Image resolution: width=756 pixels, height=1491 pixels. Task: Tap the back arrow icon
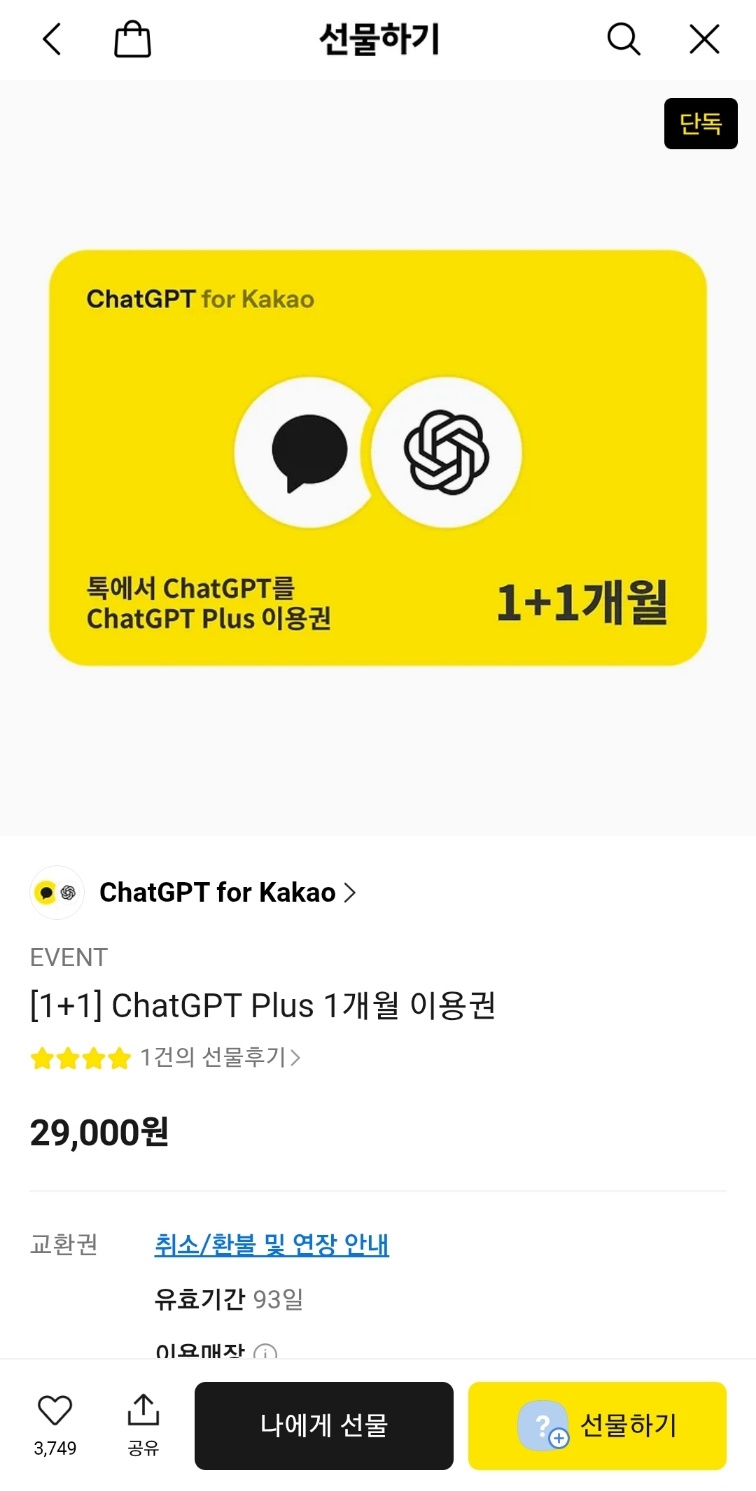coord(52,39)
